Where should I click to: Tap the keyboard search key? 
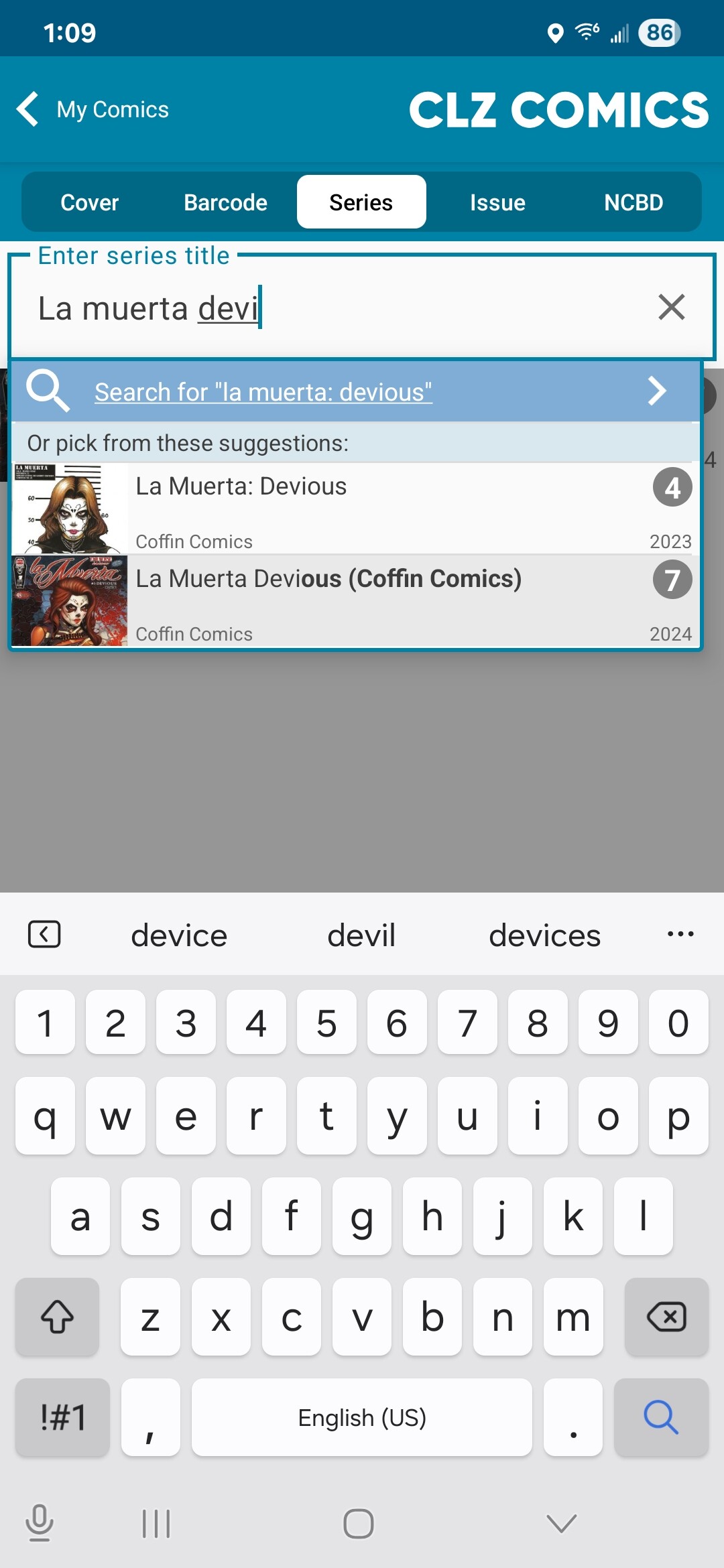661,1417
